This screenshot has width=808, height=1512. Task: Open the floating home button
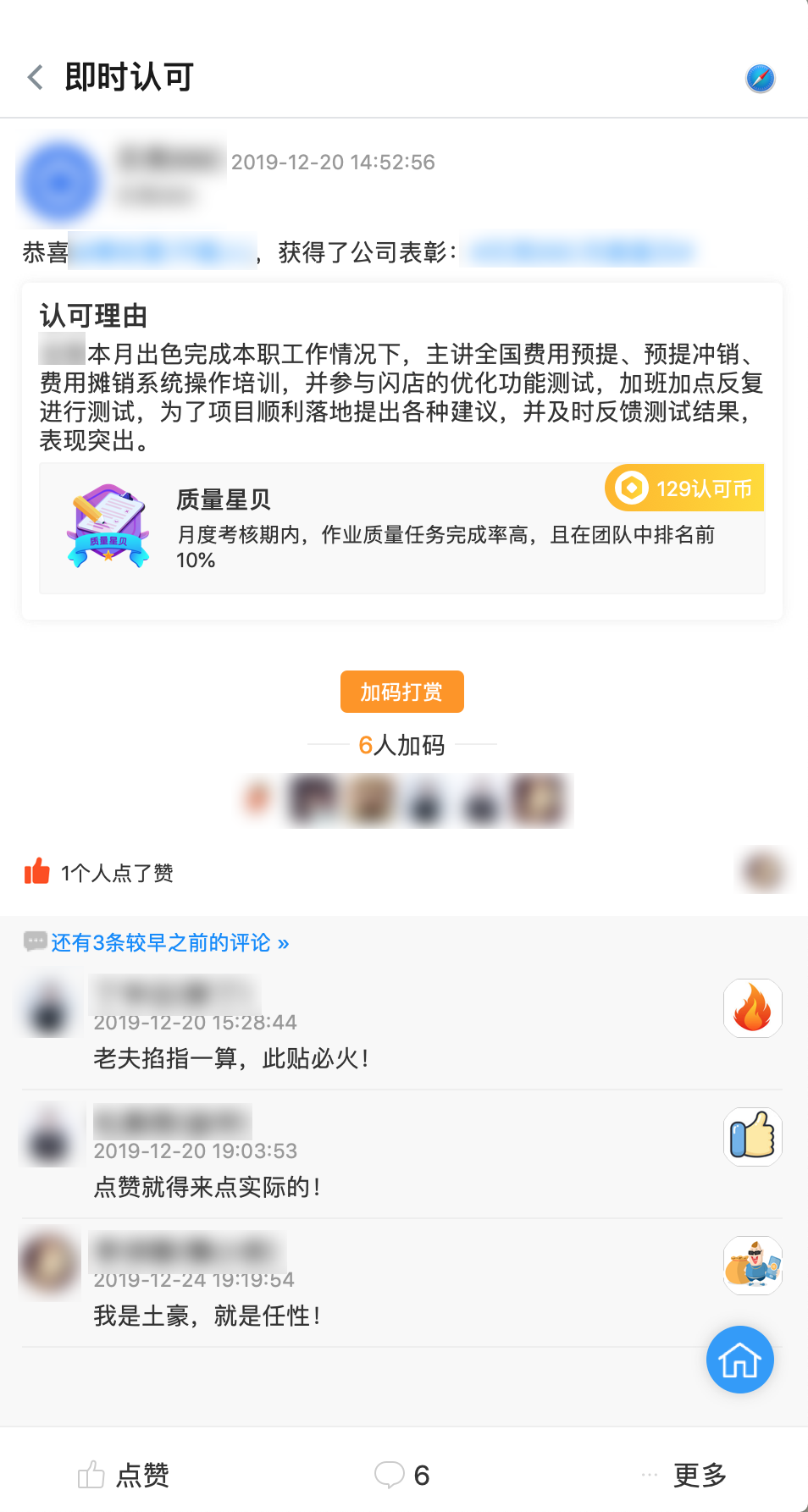pos(739,1360)
